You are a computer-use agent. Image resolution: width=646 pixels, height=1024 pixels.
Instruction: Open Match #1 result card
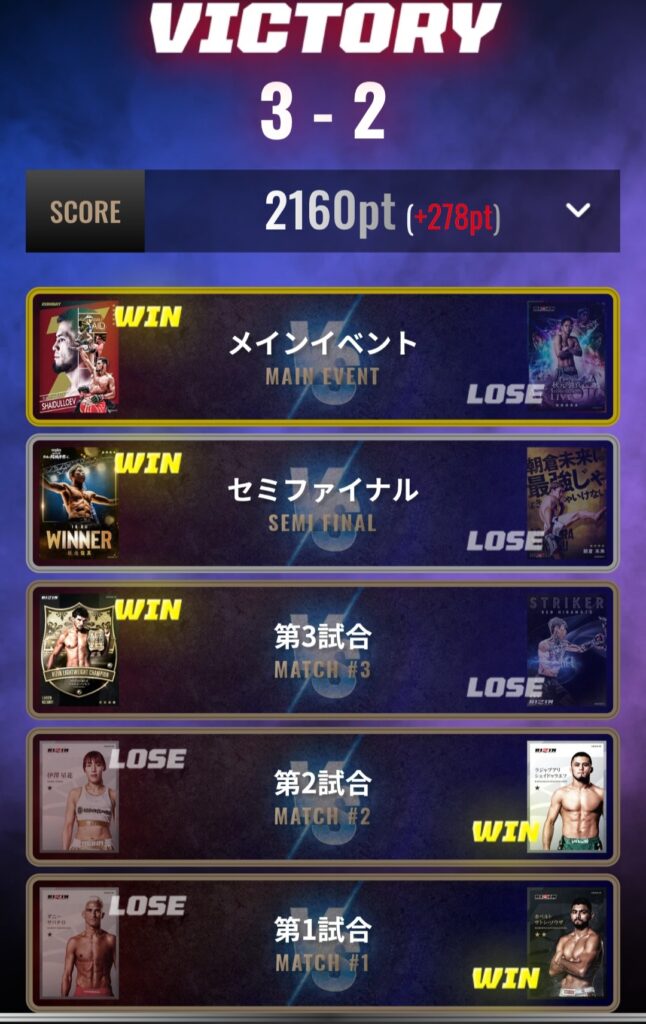[322, 943]
